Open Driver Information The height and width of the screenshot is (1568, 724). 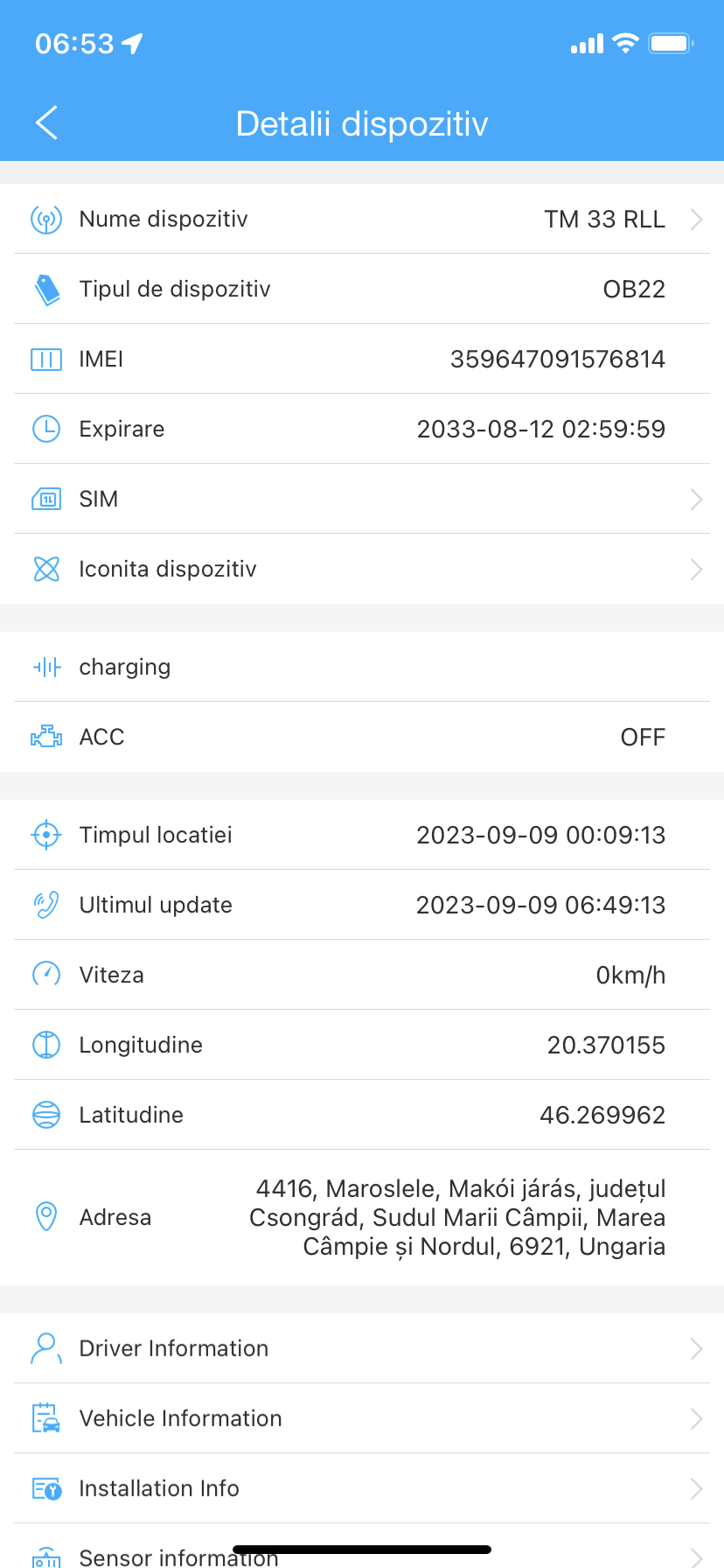[362, 1348]
